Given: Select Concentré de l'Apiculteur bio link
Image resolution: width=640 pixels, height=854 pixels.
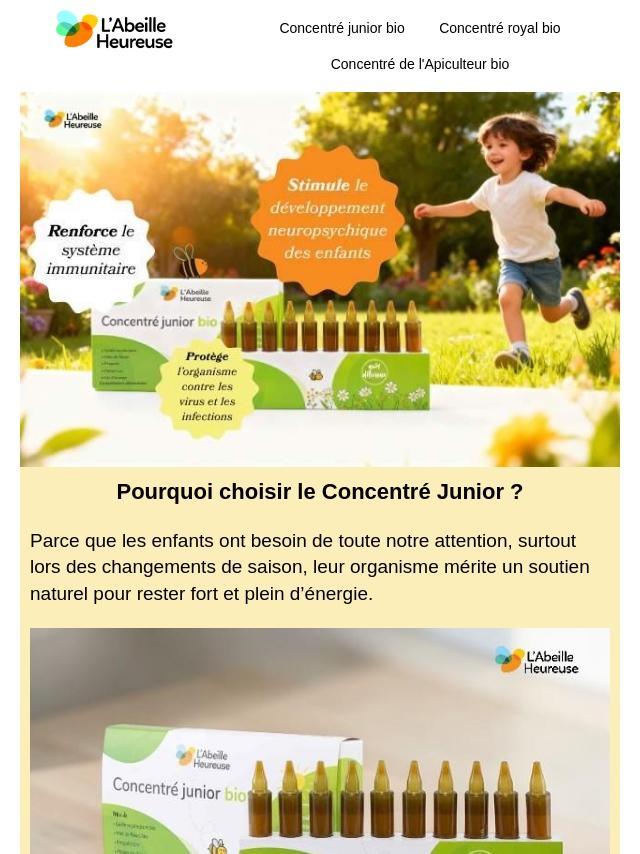Looking at the screenshot, I should 420,64.
